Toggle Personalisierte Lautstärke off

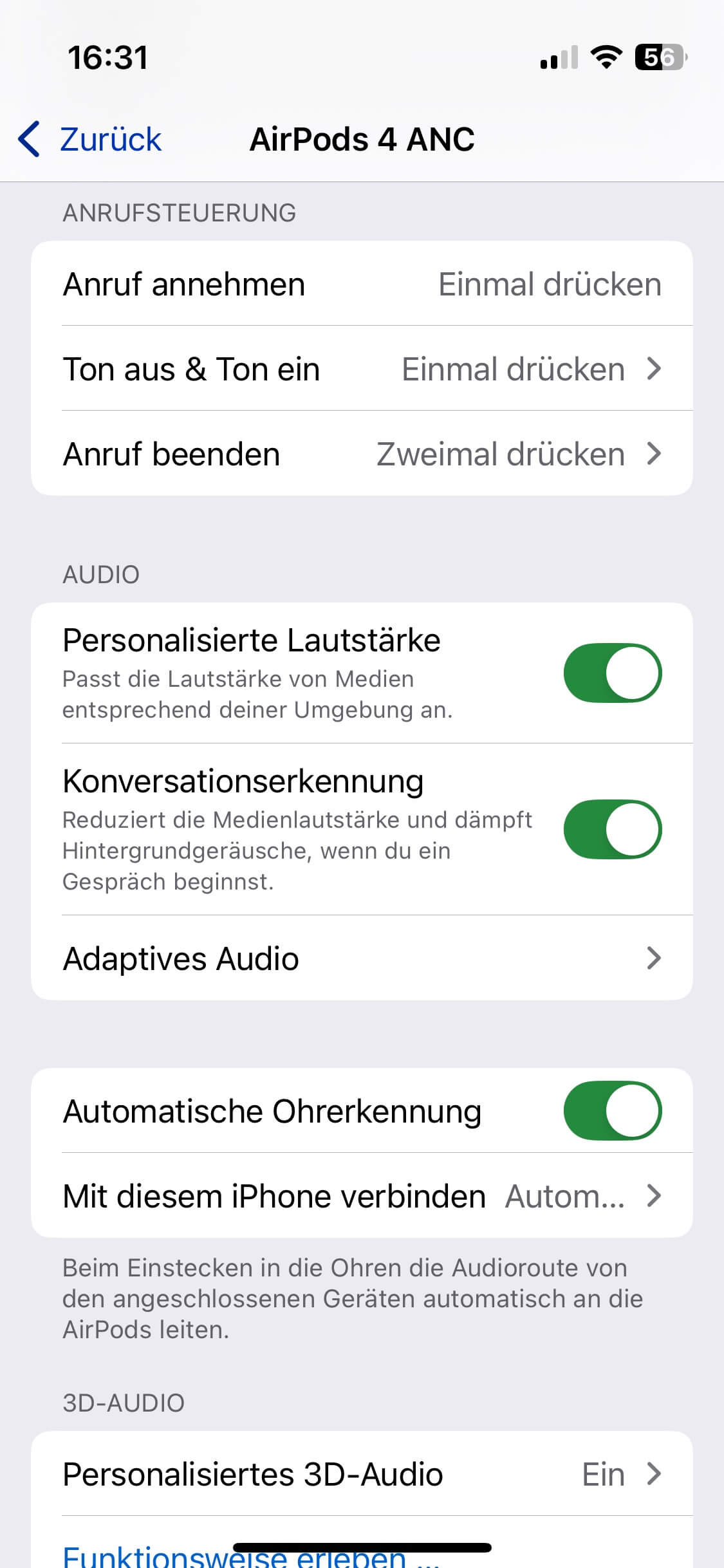pos(612,673)
